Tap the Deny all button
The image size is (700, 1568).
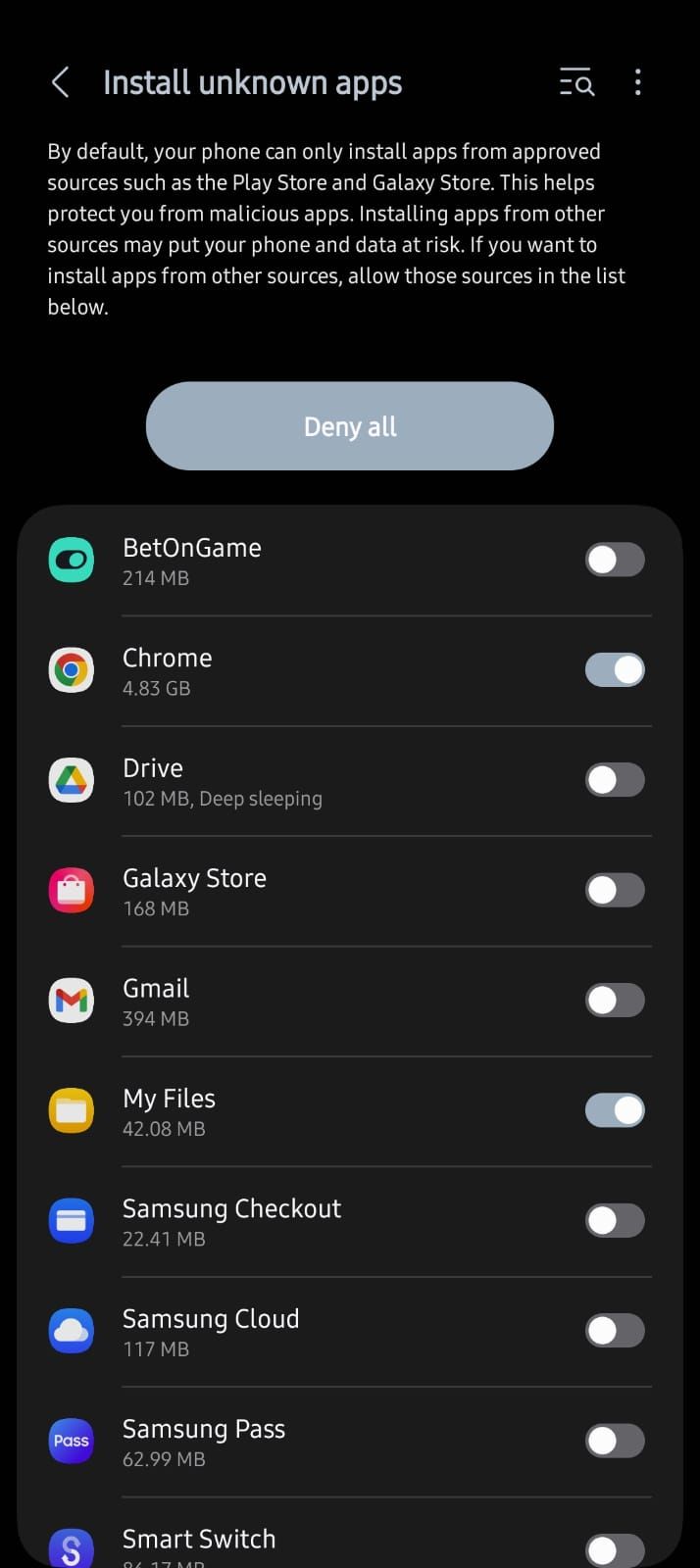(x=350, y=426)
